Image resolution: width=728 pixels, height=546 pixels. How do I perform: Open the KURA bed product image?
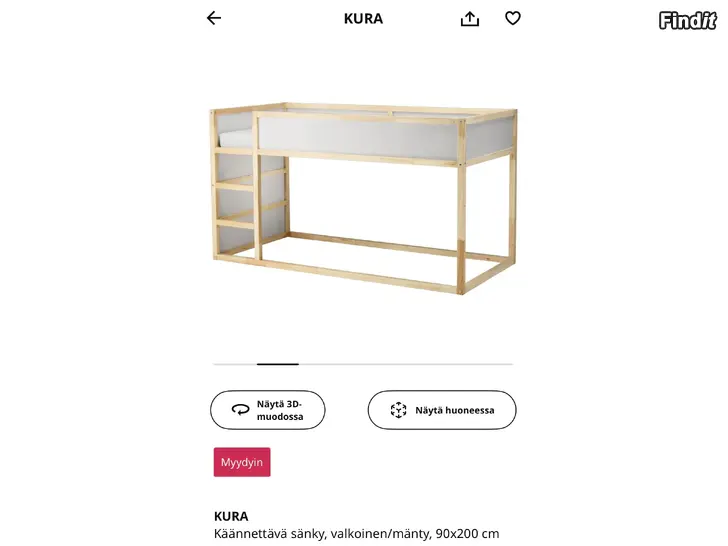pos(363,200)
